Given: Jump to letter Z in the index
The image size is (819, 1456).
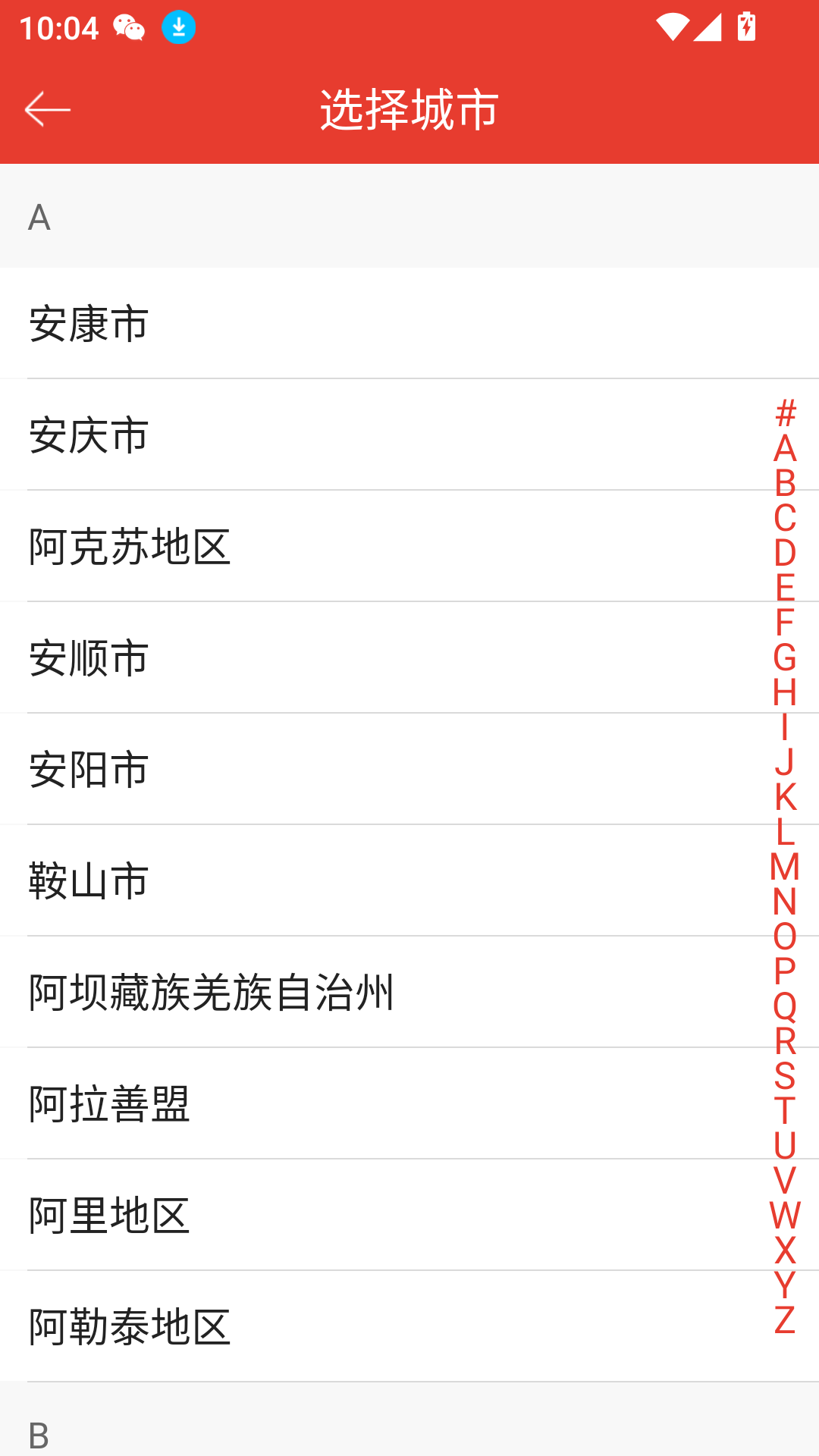Looking at the screenshot, I should tap(785, 1320).
